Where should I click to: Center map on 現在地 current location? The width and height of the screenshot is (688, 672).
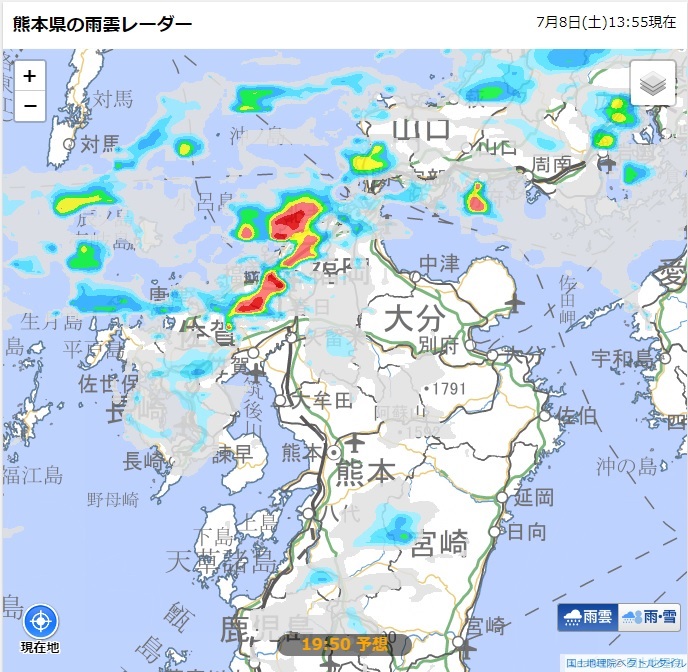(41, 622)
